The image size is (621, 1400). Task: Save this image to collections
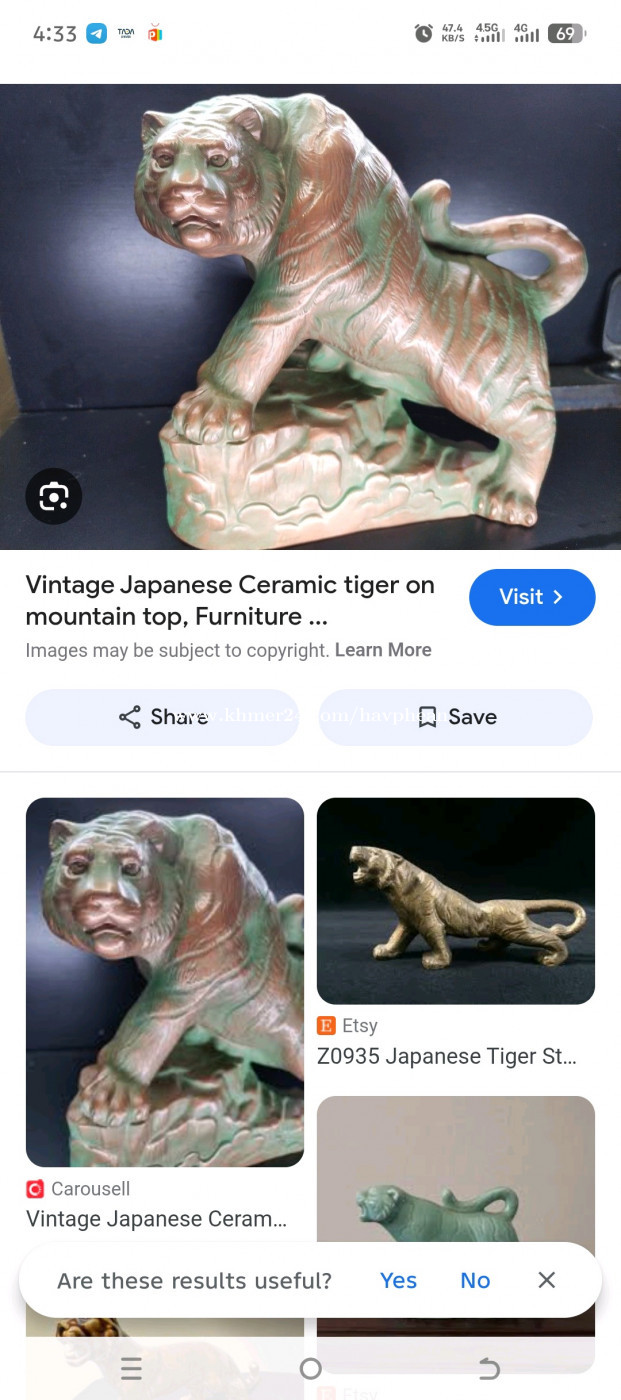point(456,717)
